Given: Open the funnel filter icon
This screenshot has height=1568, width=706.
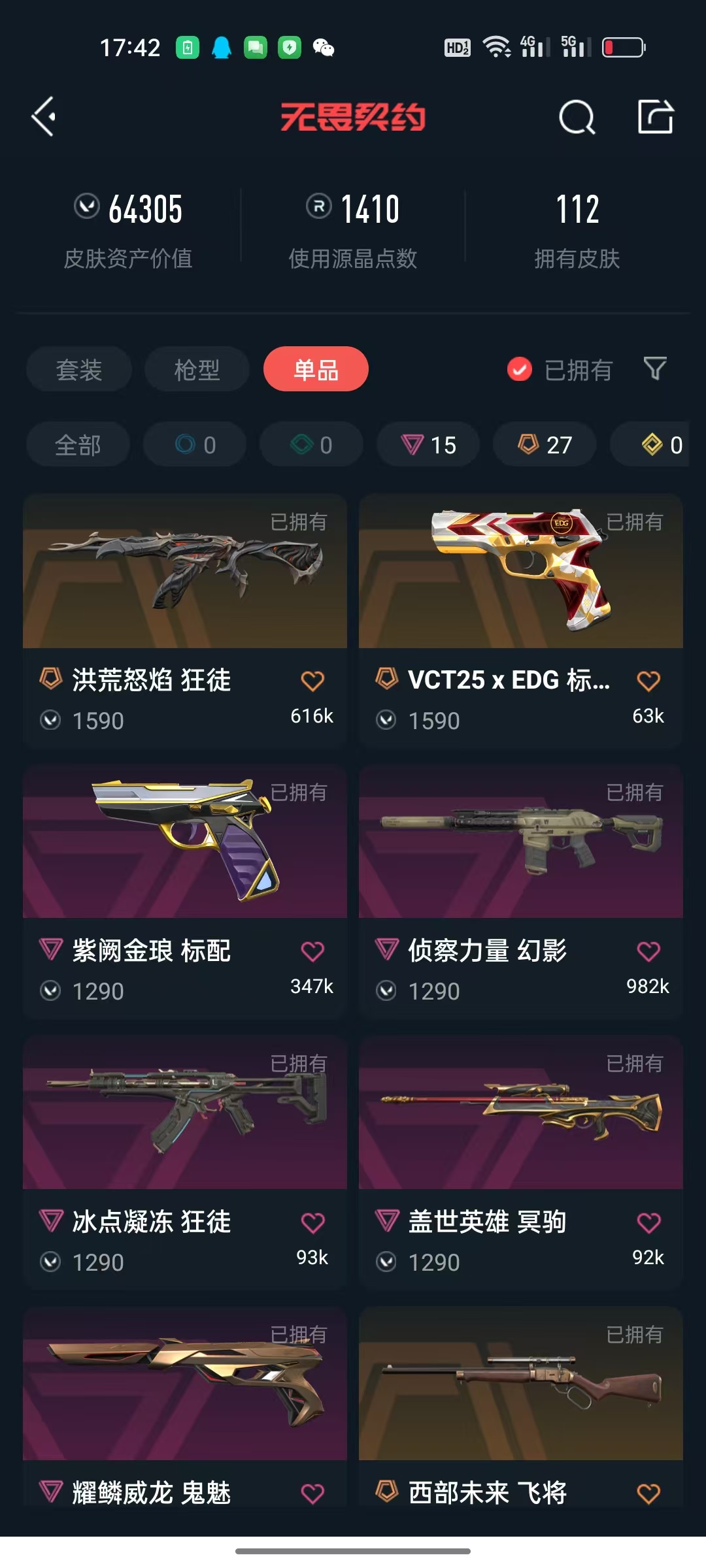Looking at the screenshot, I should click(x=655, y=368).
